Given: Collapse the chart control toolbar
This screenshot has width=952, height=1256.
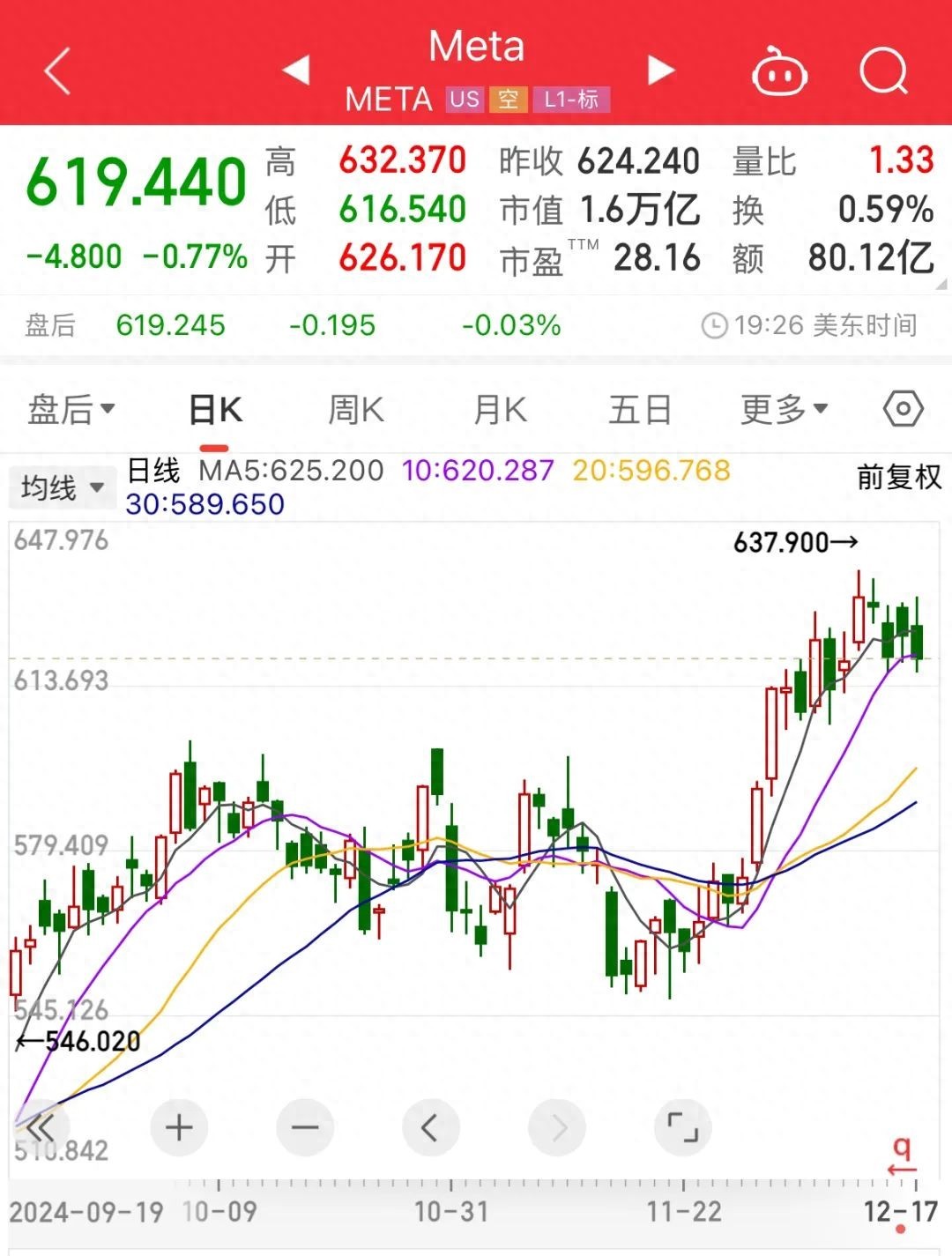Looking at the screenshot, I should [39, 1128].
